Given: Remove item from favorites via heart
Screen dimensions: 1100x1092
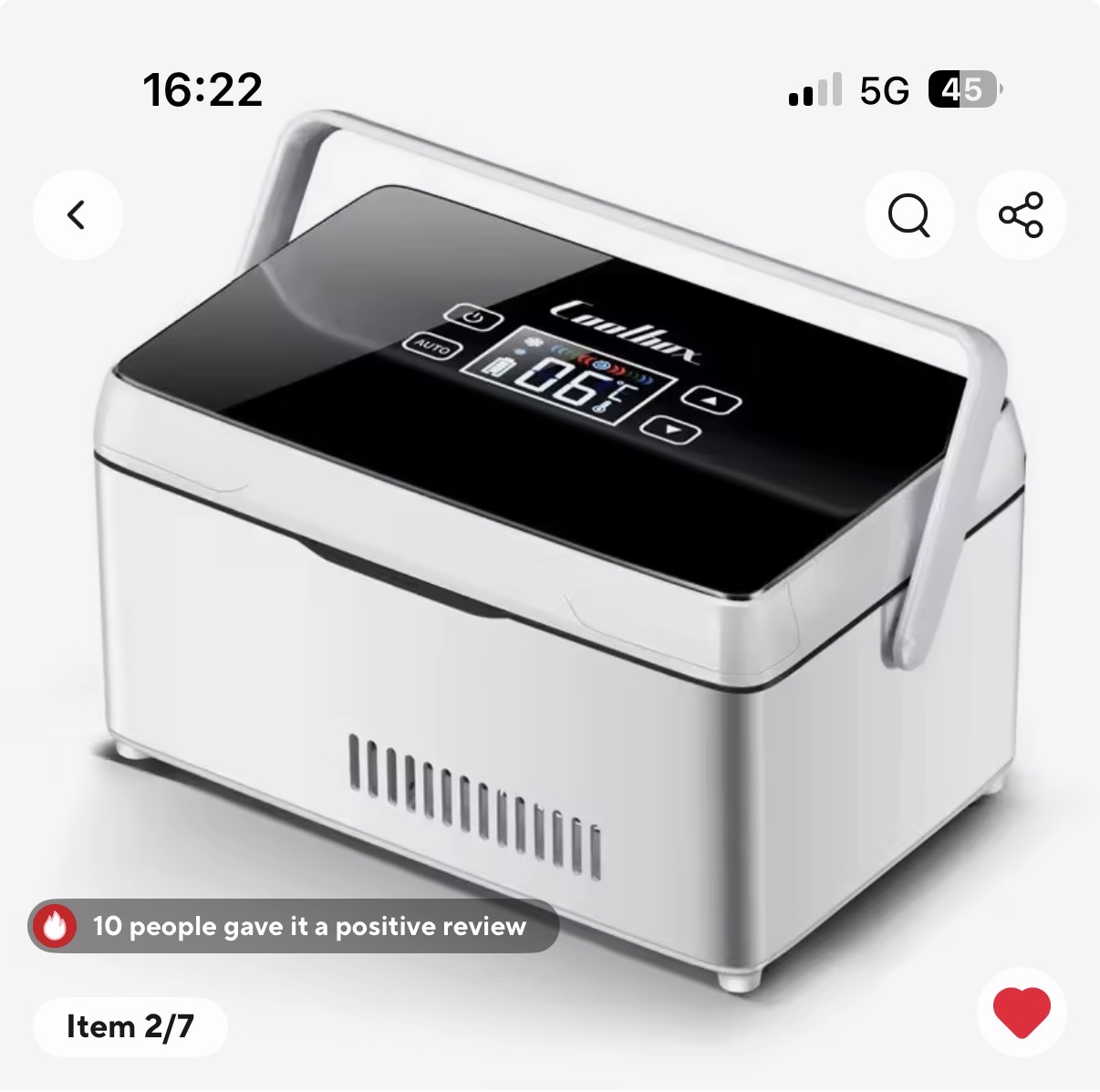Looking at the screenshot, I should (1022, 1012).
